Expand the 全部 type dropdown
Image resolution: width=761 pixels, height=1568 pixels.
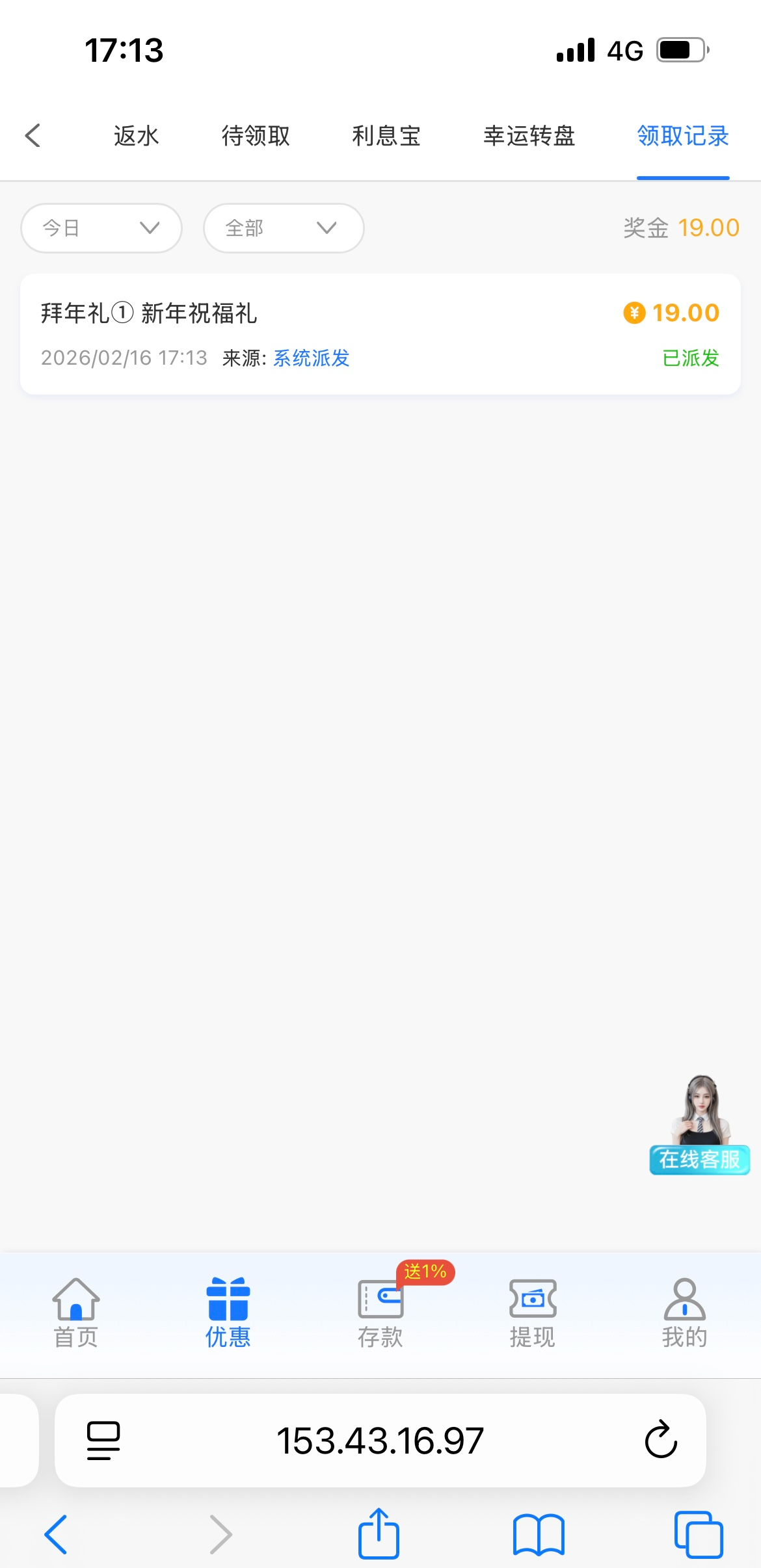click(x=284, y=228)
